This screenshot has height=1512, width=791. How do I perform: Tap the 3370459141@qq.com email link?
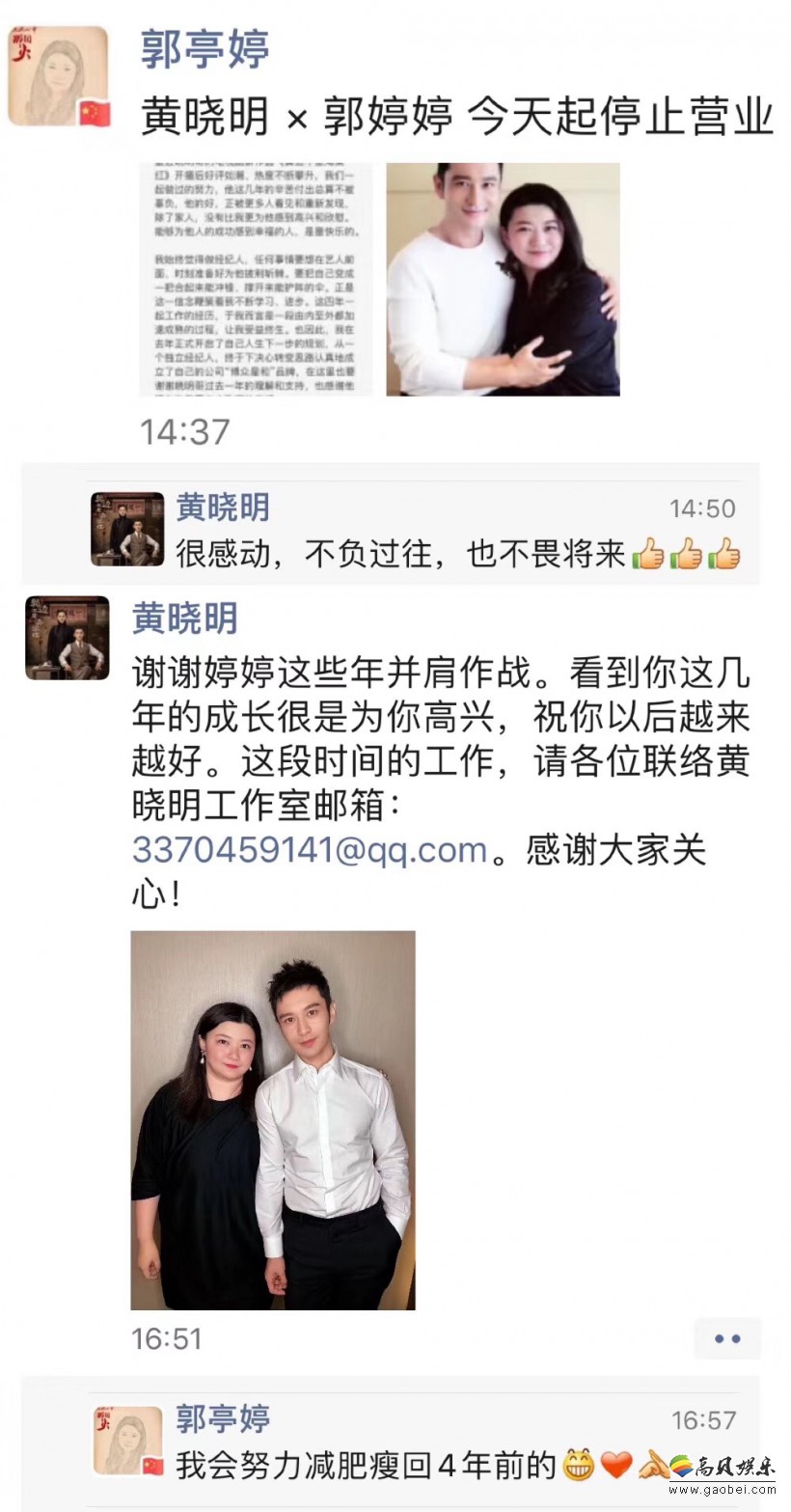click(x=309, y=850)
